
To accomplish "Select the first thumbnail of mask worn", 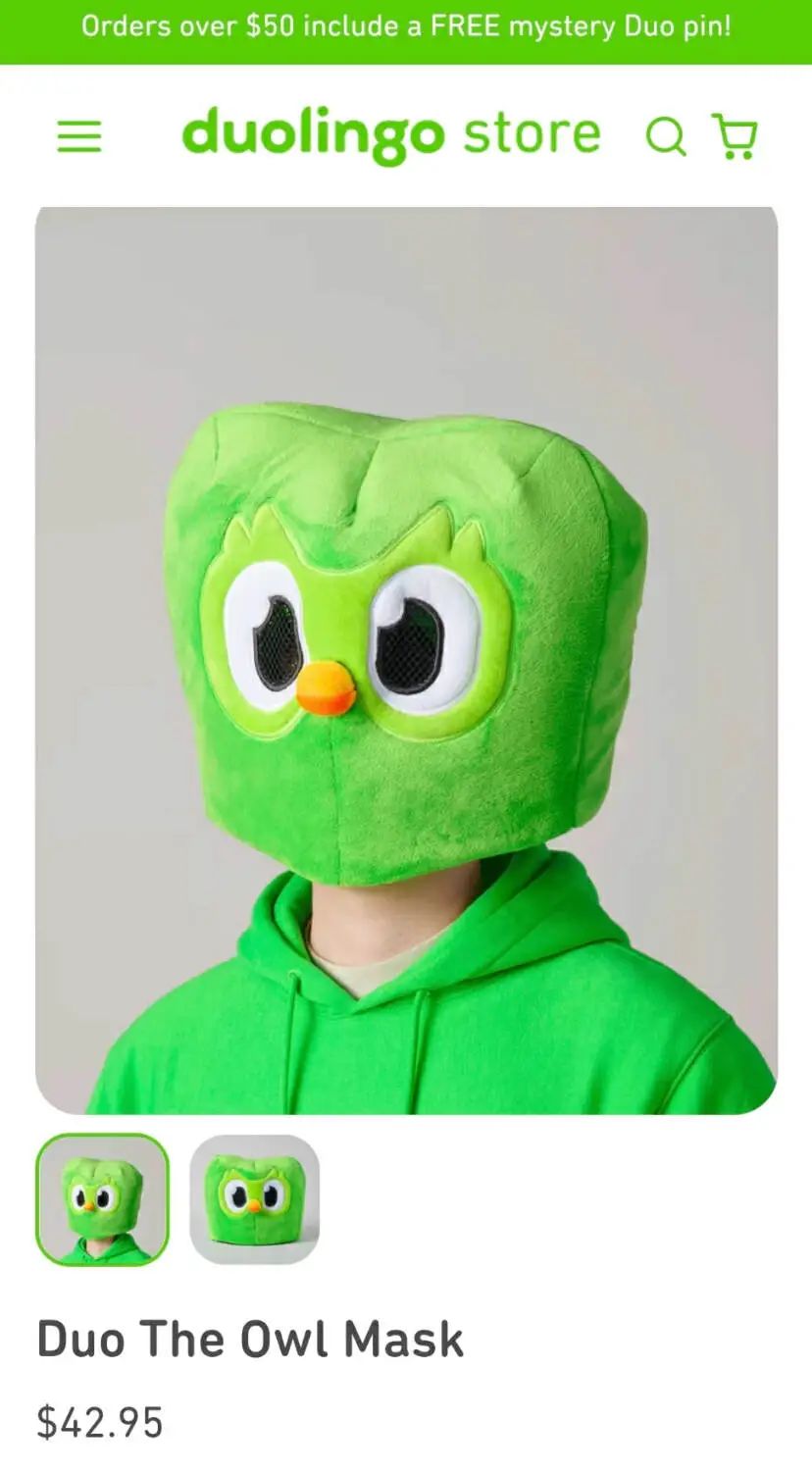I will click(x=102, y=1199).
